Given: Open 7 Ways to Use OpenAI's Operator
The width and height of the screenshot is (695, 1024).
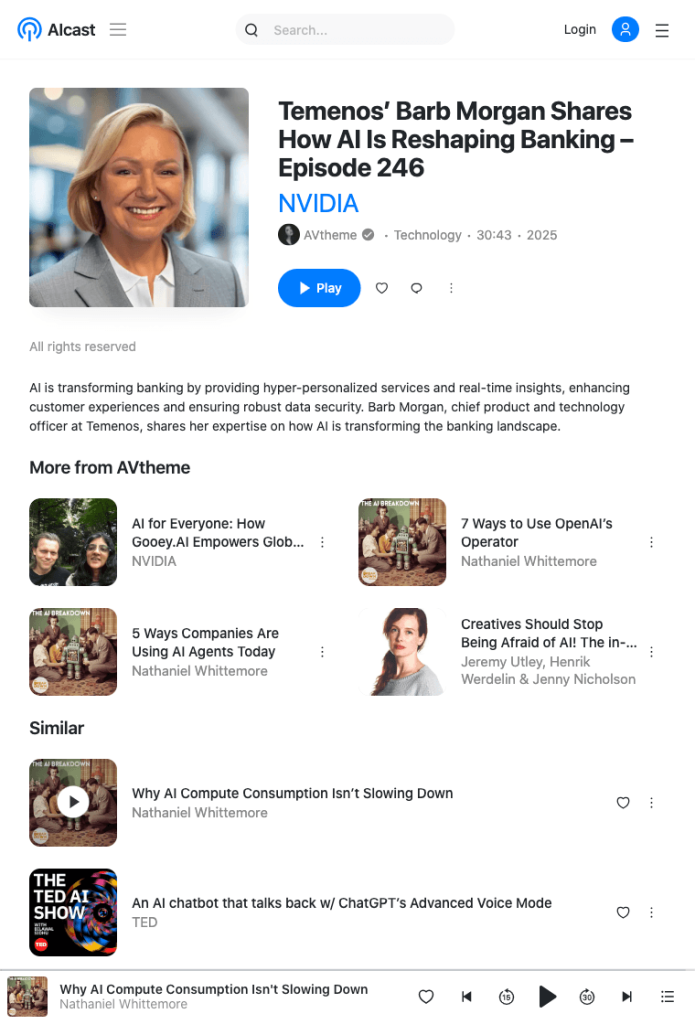Looking at the screenshot, I should pyautogui.click(x=536, y=533).
